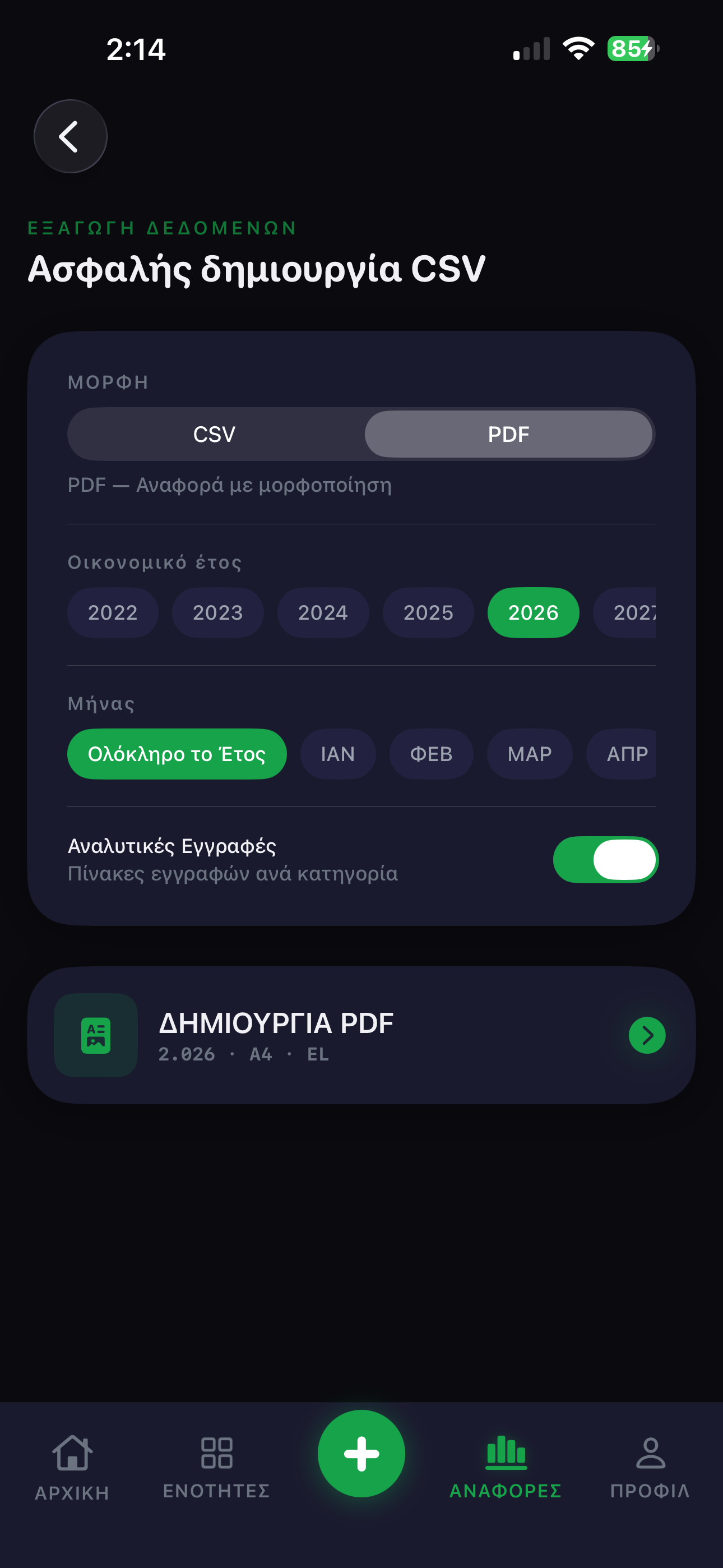Select fiscal year 2024
This screenshot has width=723, height=1568.
[323, 613]
